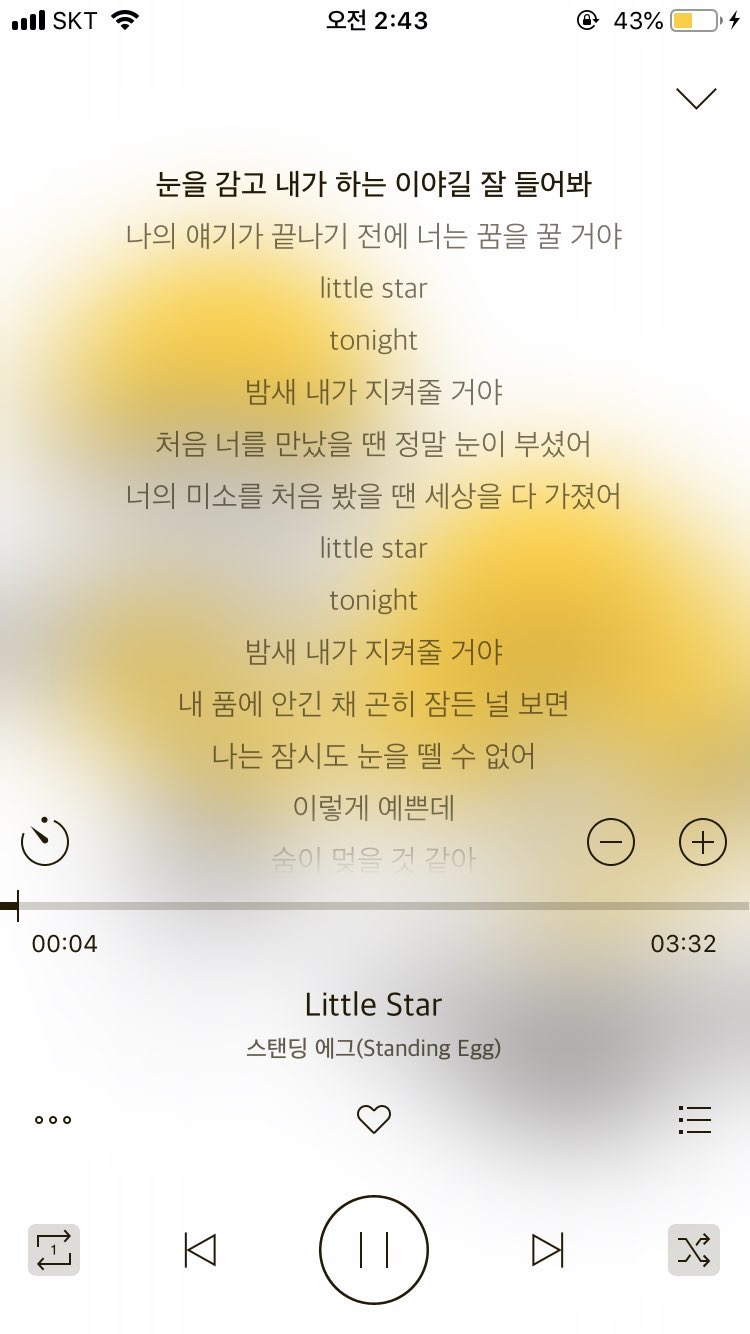
Task: Skip to the next track
Action: click(547, 1250)
